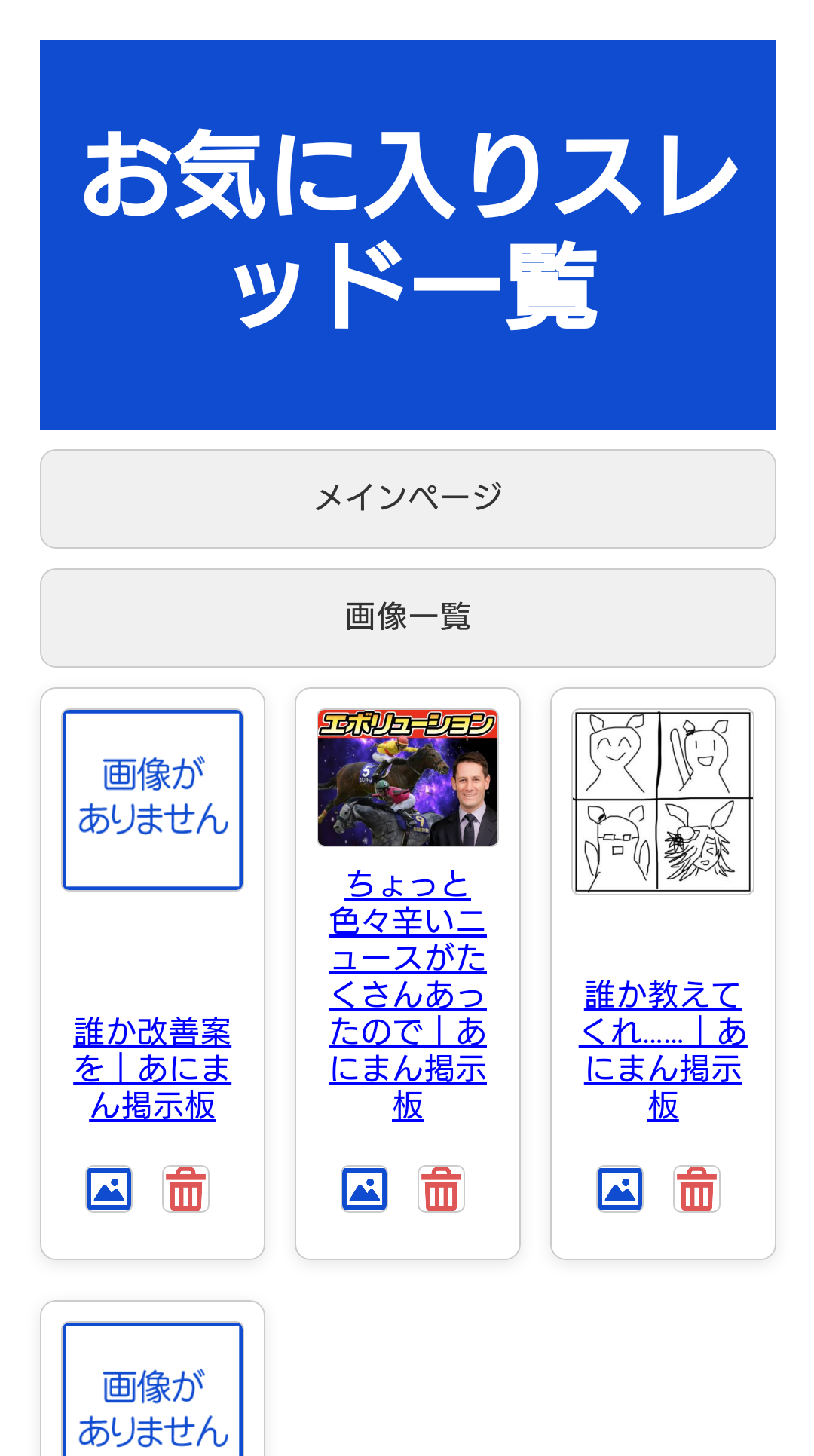Open the four-panel sketch thumbnail

pos(663,802)
